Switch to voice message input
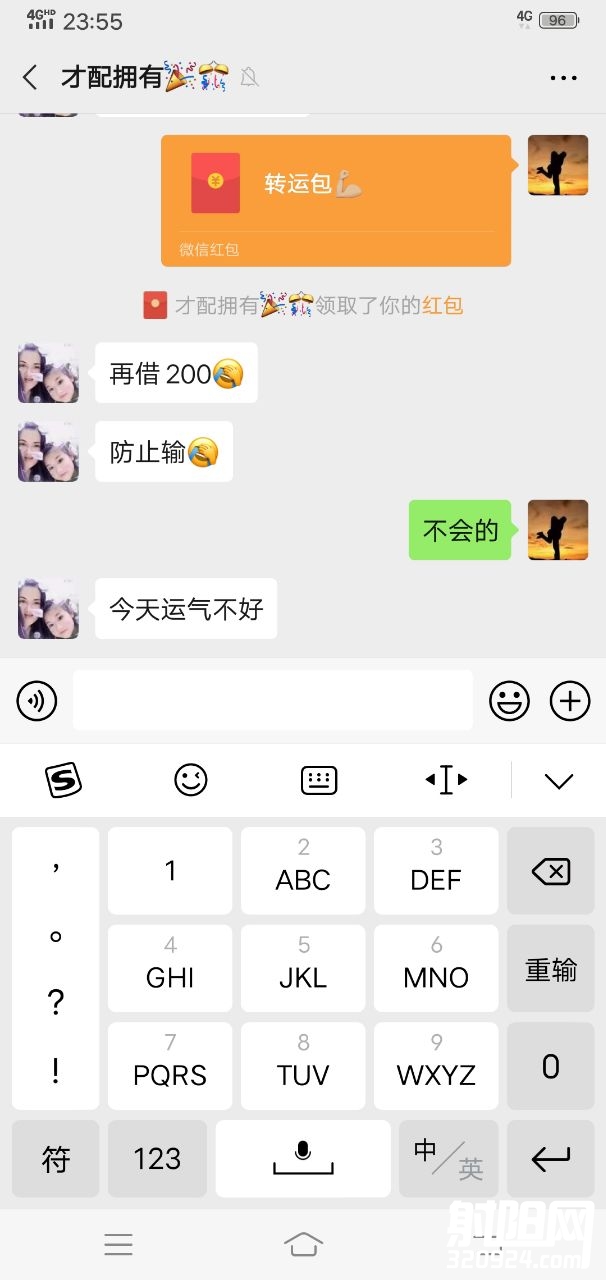 click(37, 701)
